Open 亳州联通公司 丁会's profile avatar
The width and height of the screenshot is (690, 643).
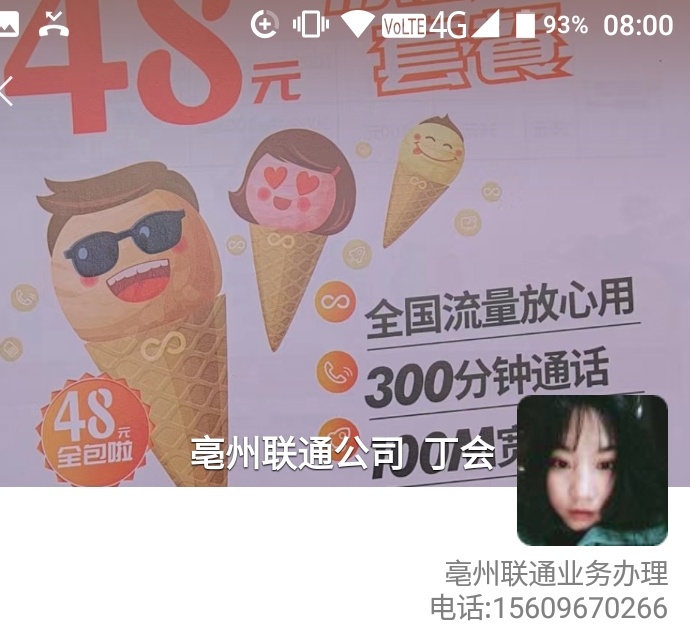point(591,470)
